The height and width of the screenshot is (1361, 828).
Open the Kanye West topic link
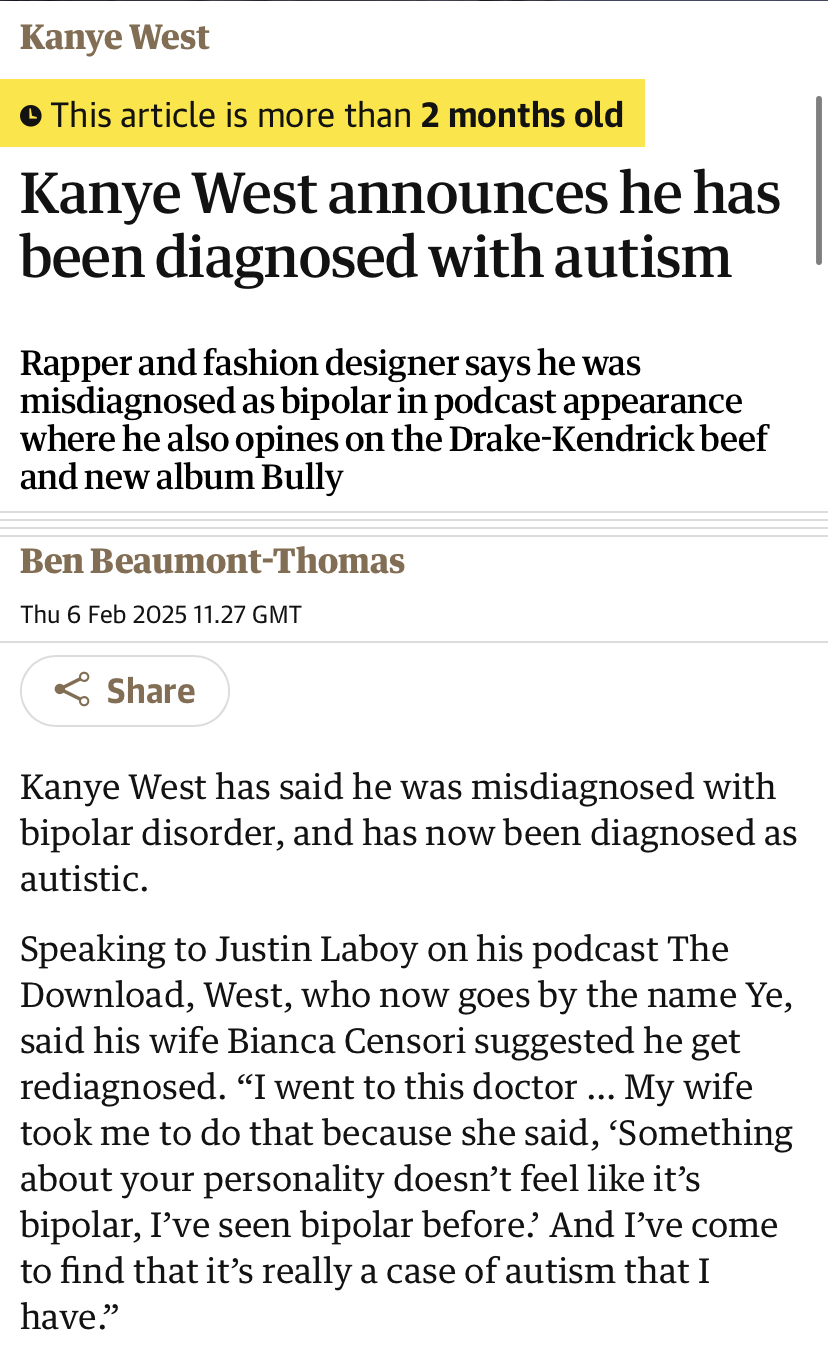point(115,38)
